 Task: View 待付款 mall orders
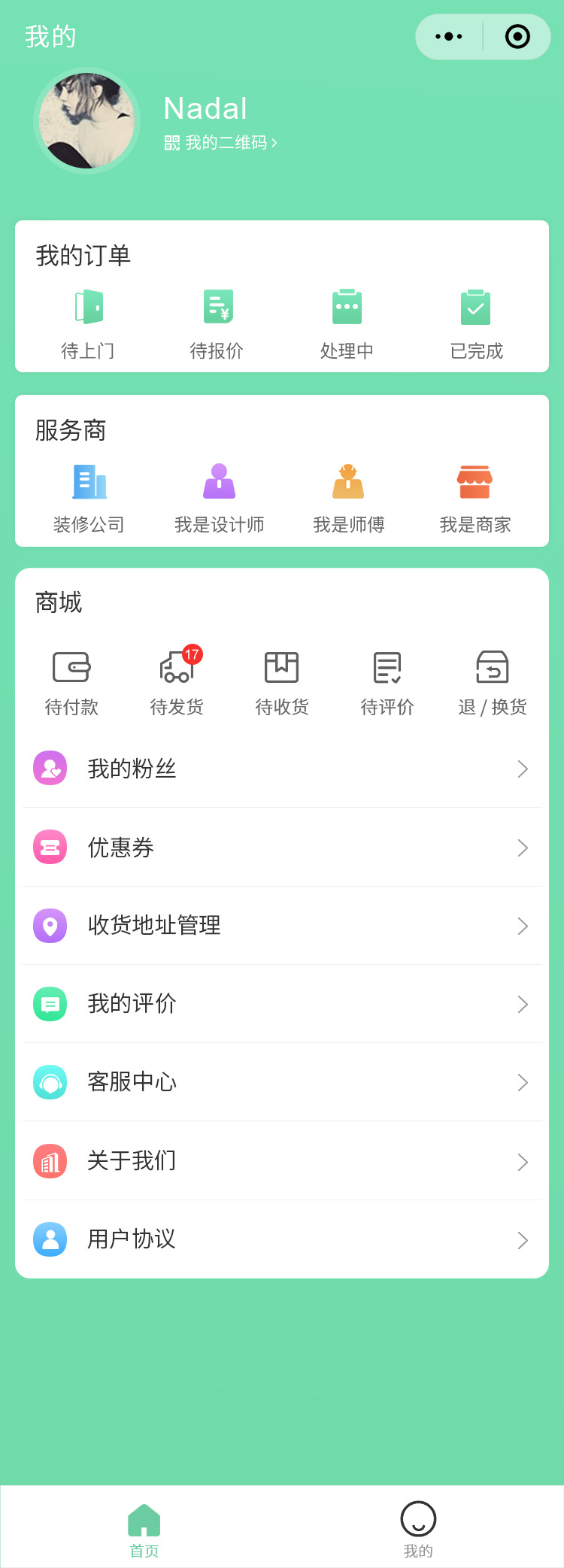(71, 682)
